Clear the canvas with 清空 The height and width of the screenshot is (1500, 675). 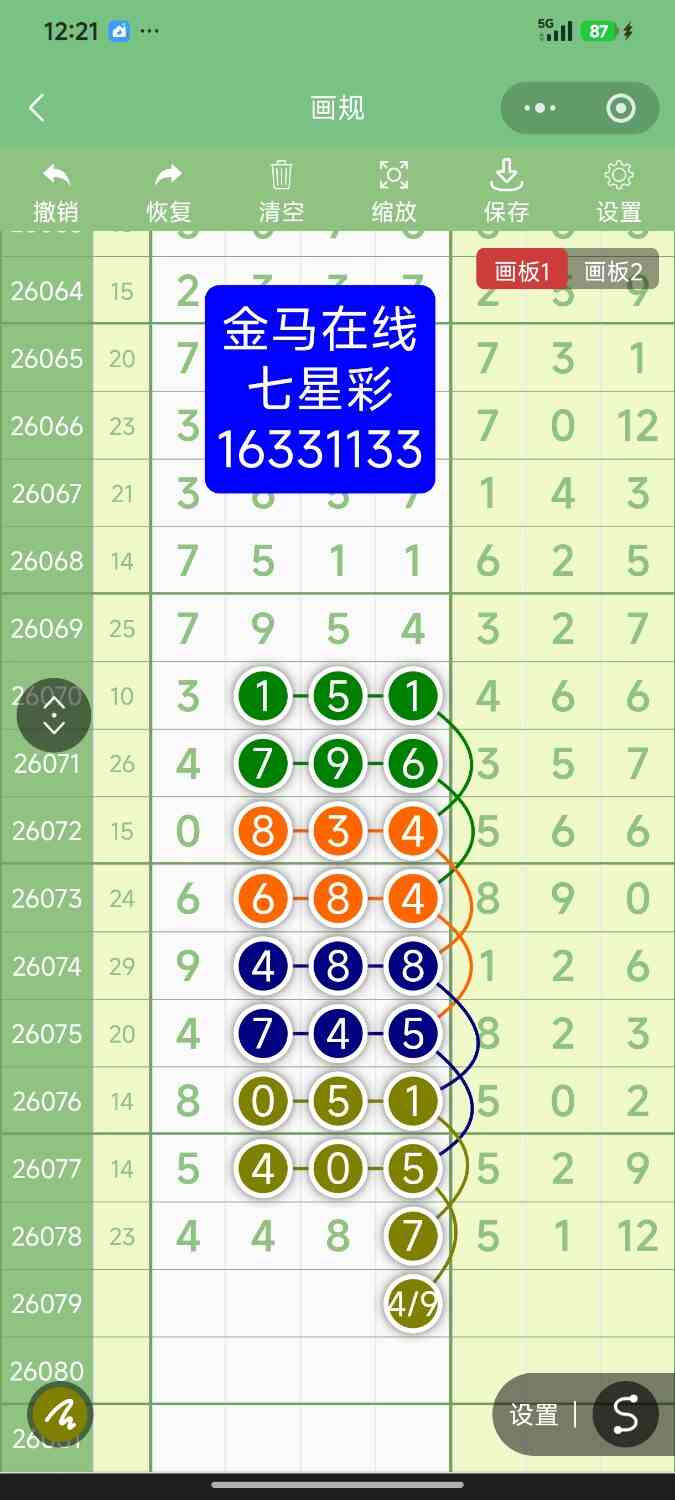(281, 193)
